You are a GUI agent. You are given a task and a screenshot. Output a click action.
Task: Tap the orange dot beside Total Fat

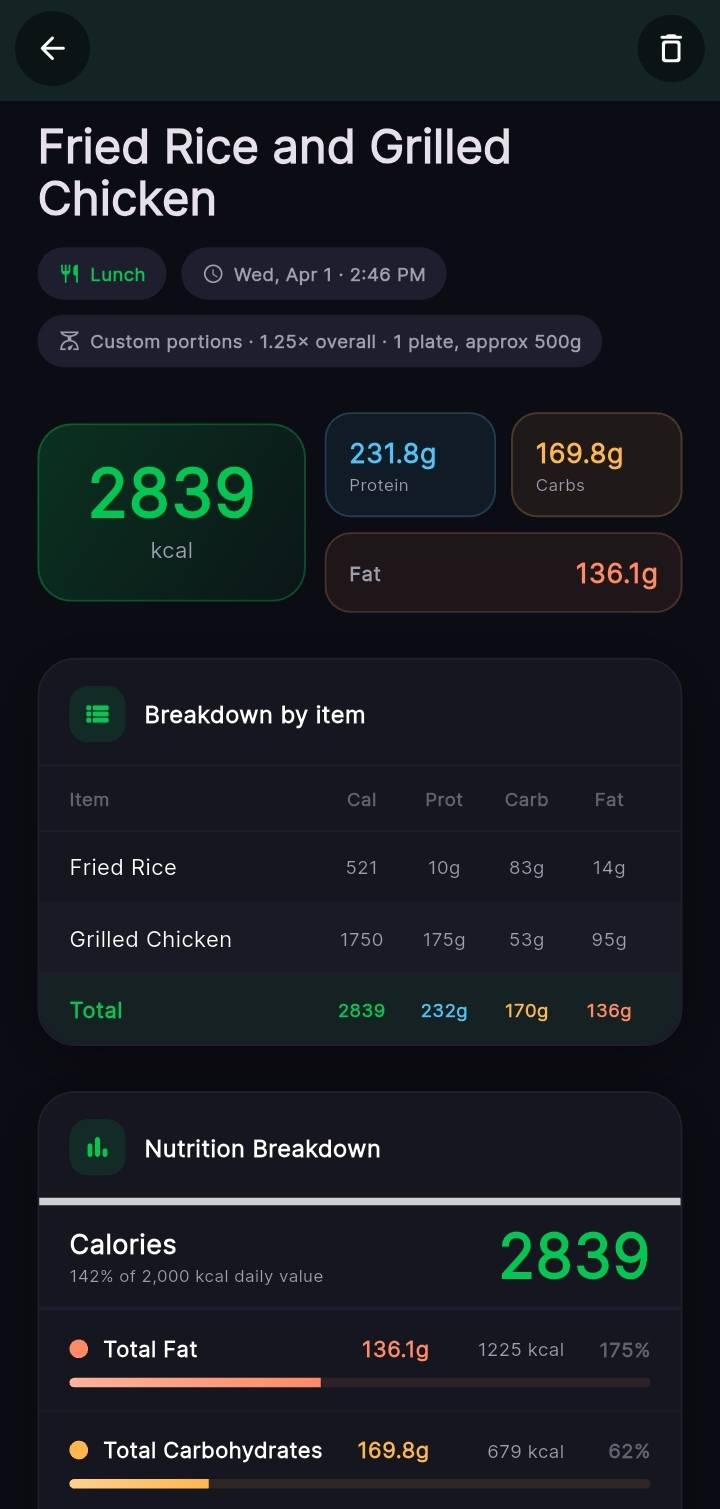pos(80,1348)
